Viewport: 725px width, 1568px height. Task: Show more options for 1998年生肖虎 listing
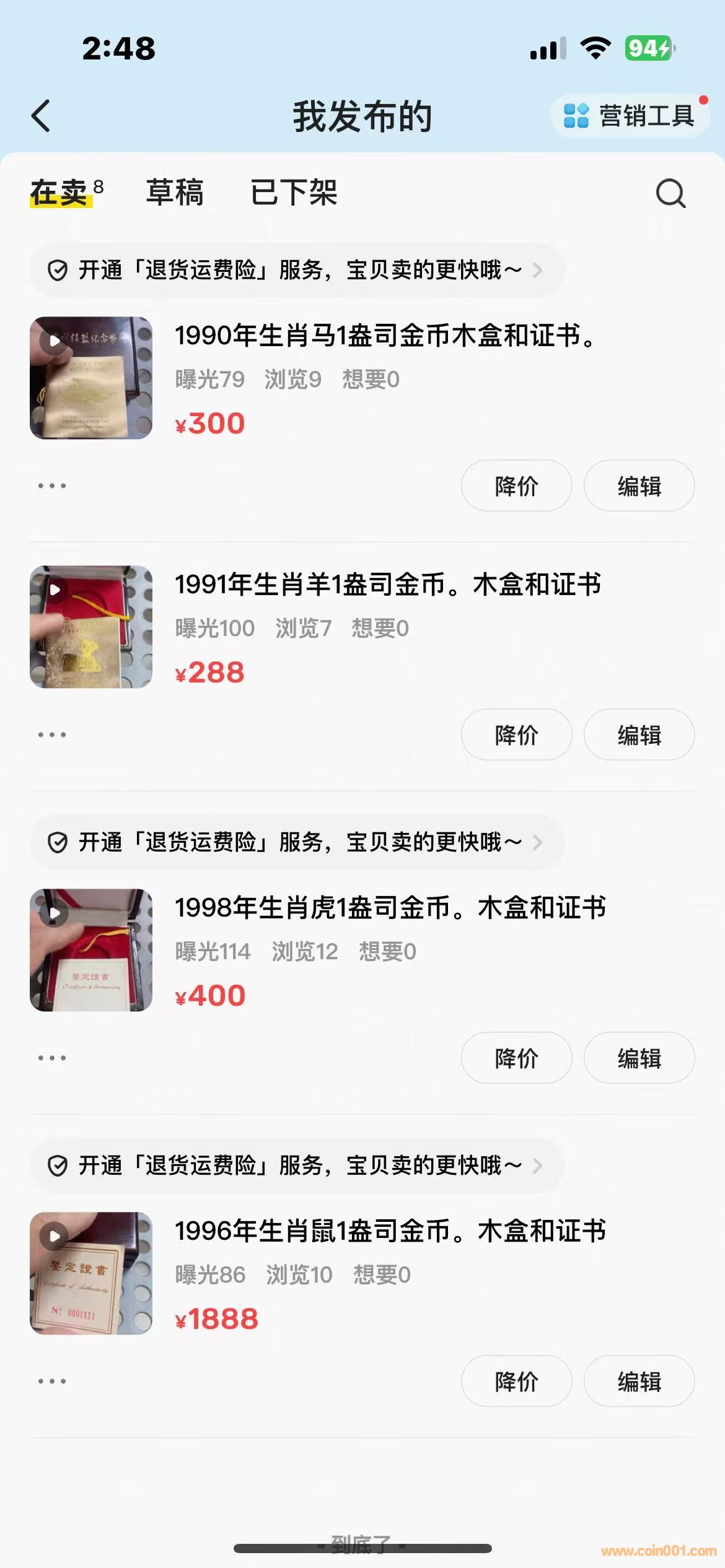52,1058
